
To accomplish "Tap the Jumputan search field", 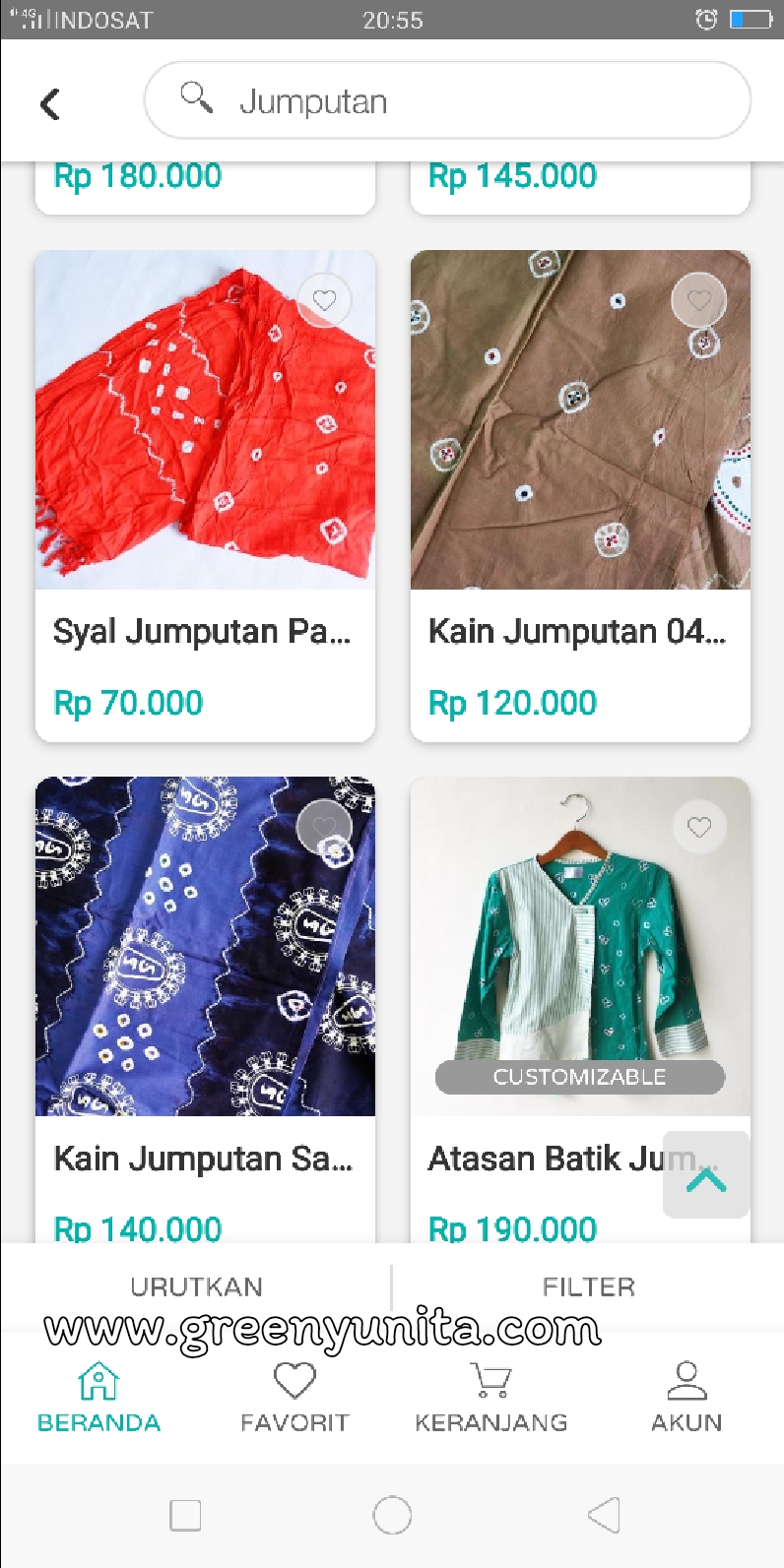I will pos(447,100).
